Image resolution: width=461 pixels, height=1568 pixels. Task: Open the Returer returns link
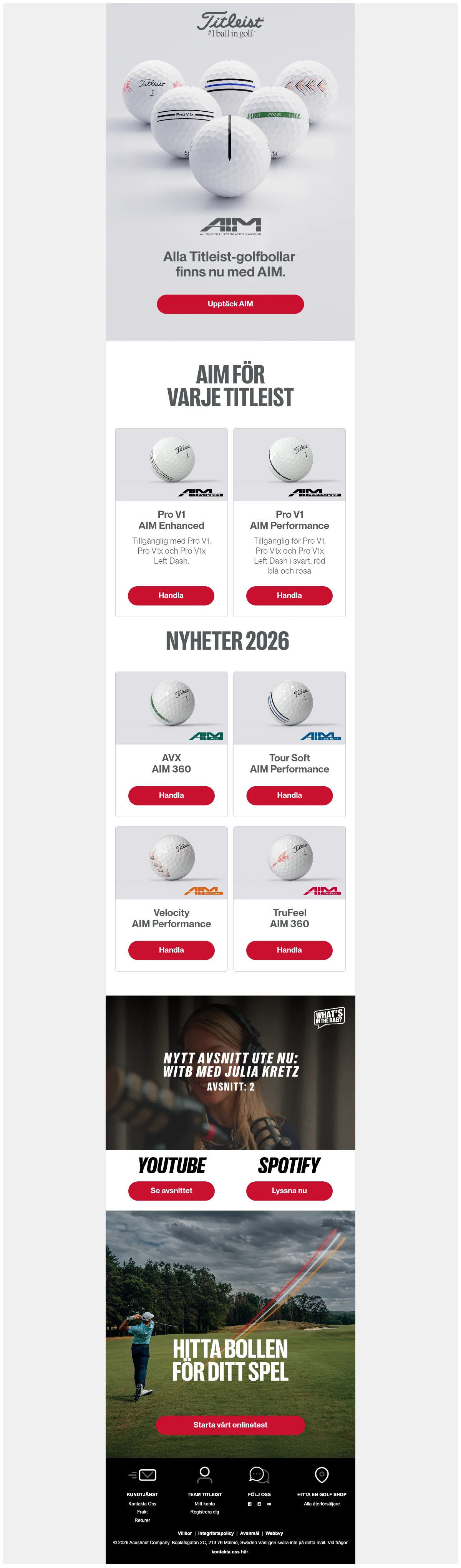pyautogui.click(x=142, y=1520)
